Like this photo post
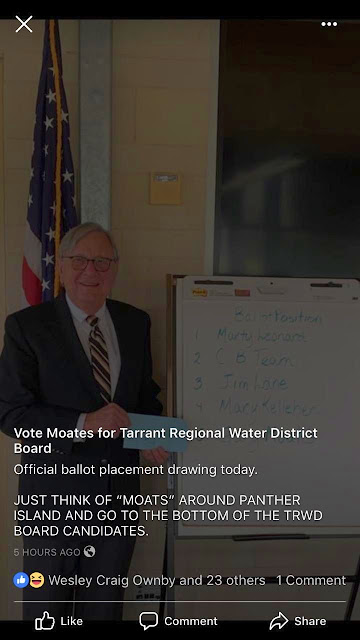This screenshot has width=360, height=640. [x=59, y=621]
